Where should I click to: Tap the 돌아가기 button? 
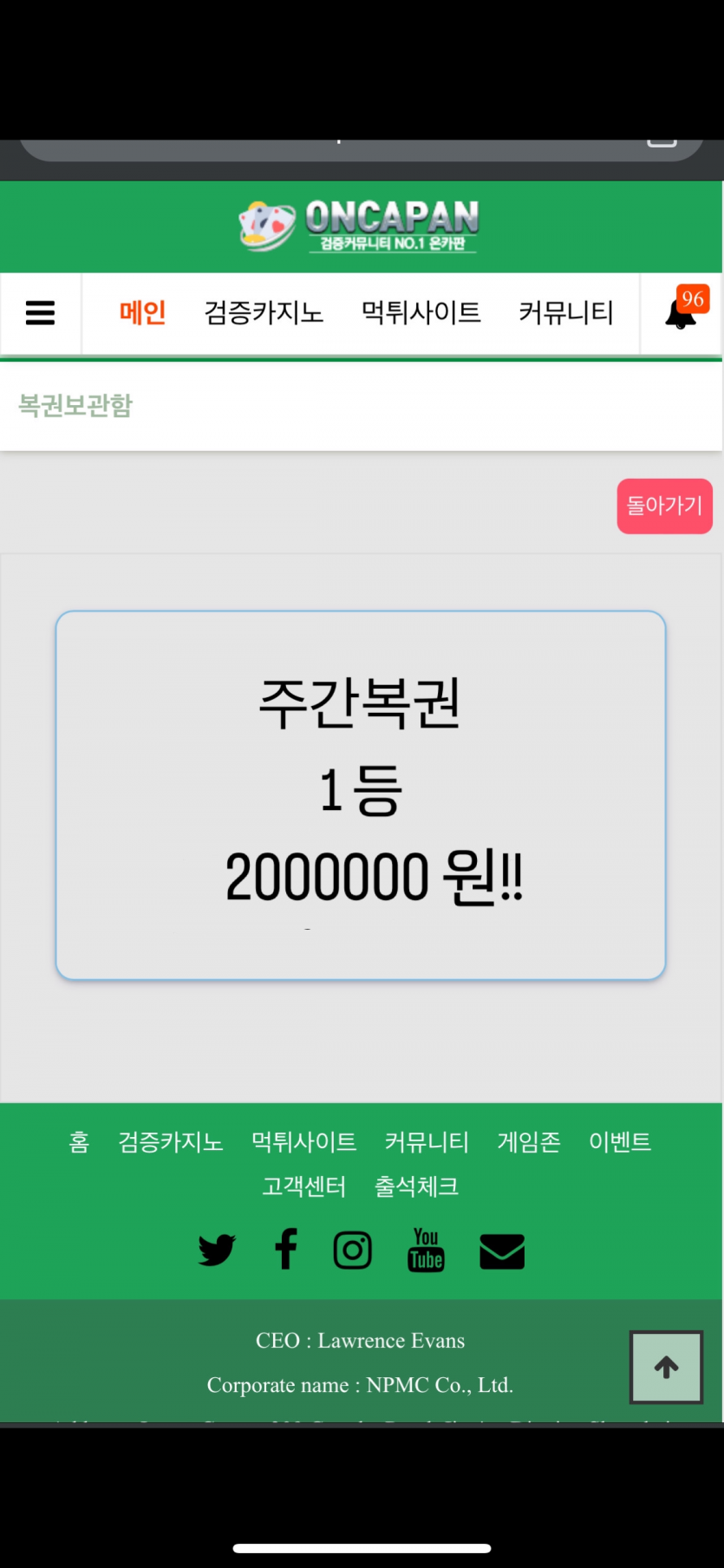[x=664, y=506]
